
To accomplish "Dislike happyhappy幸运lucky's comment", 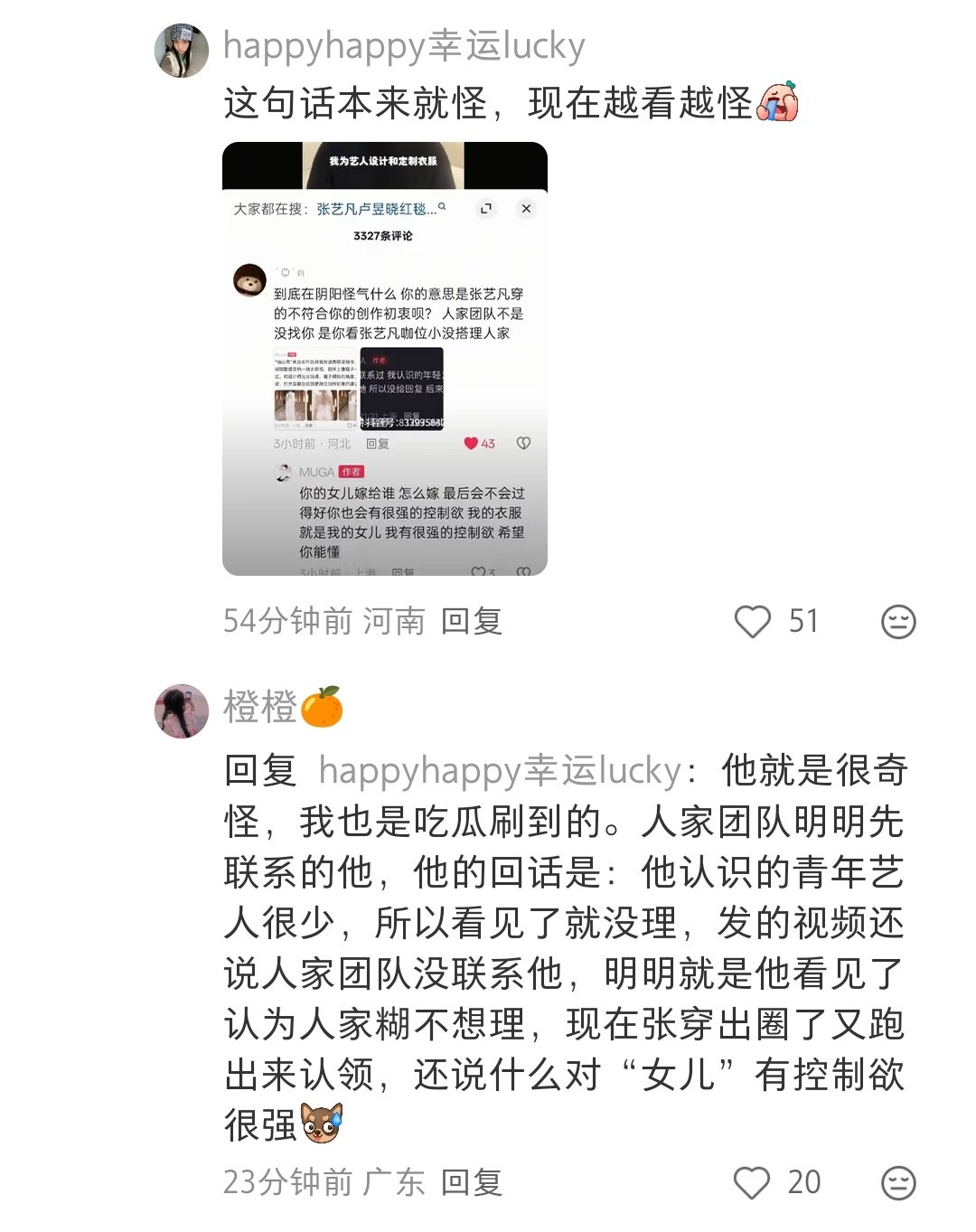I will coord(897,622).
